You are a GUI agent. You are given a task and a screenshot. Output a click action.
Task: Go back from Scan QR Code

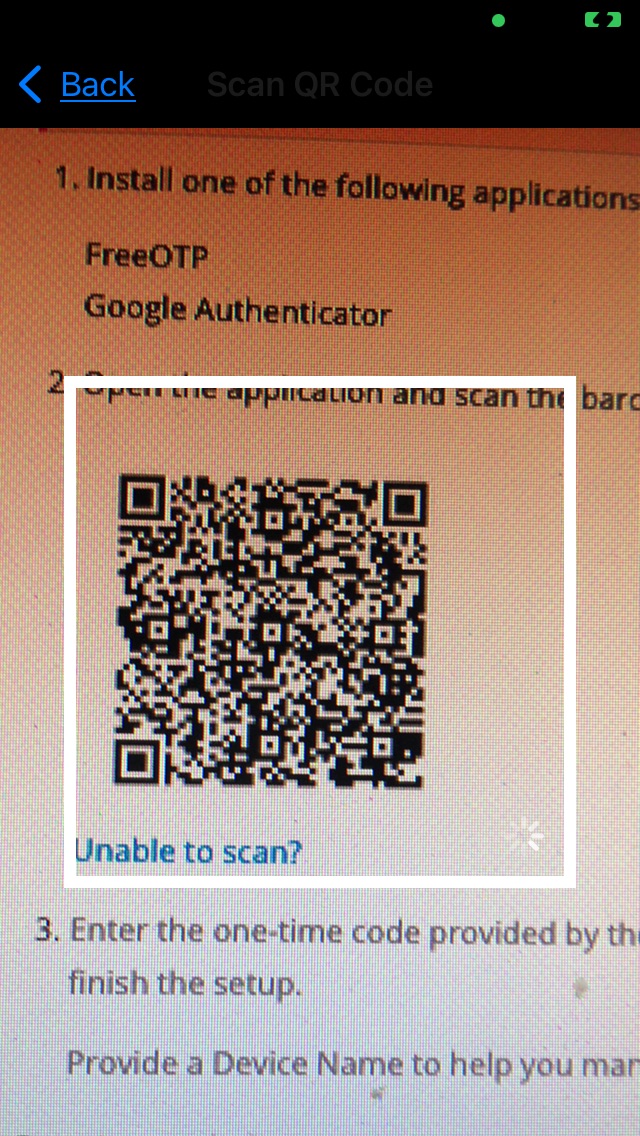78,85
